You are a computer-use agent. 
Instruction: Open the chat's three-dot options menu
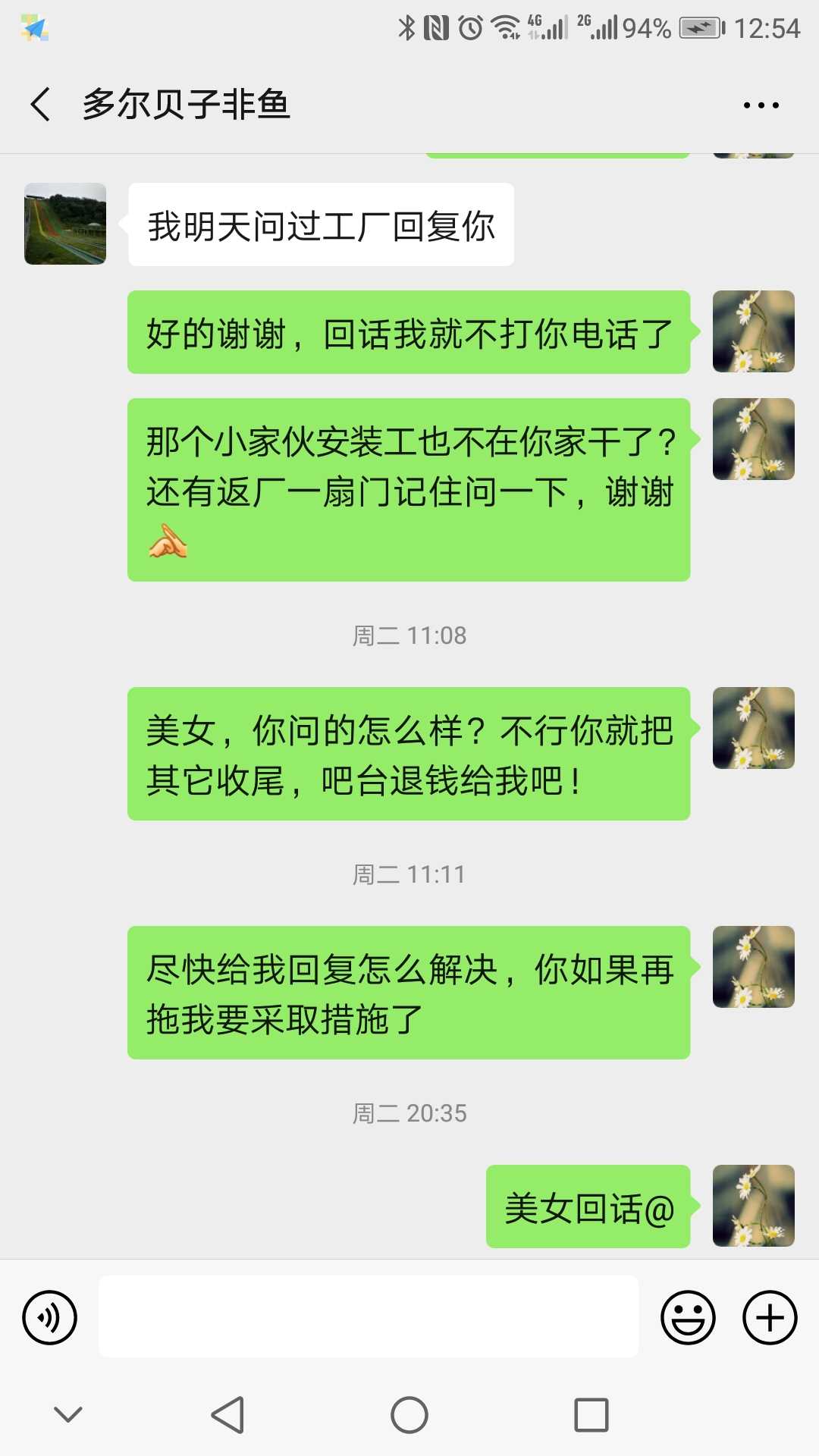coord(761,105)
